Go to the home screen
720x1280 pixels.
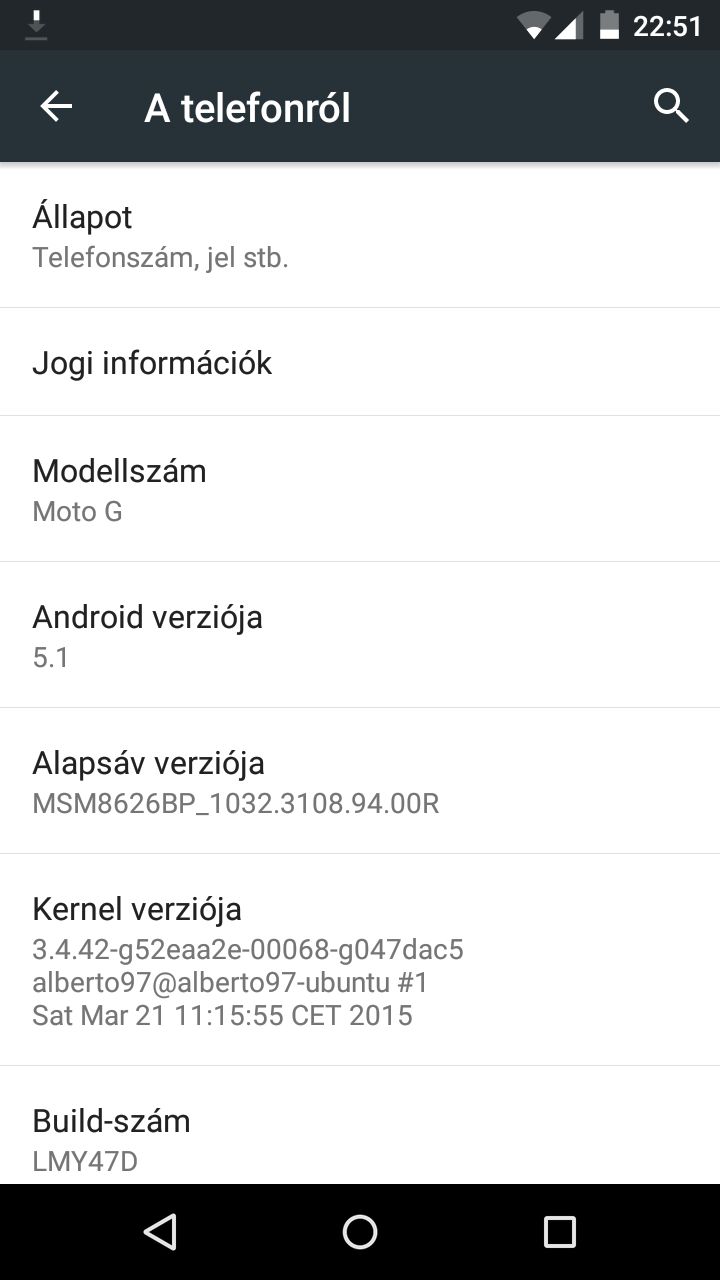[360, 1232]
